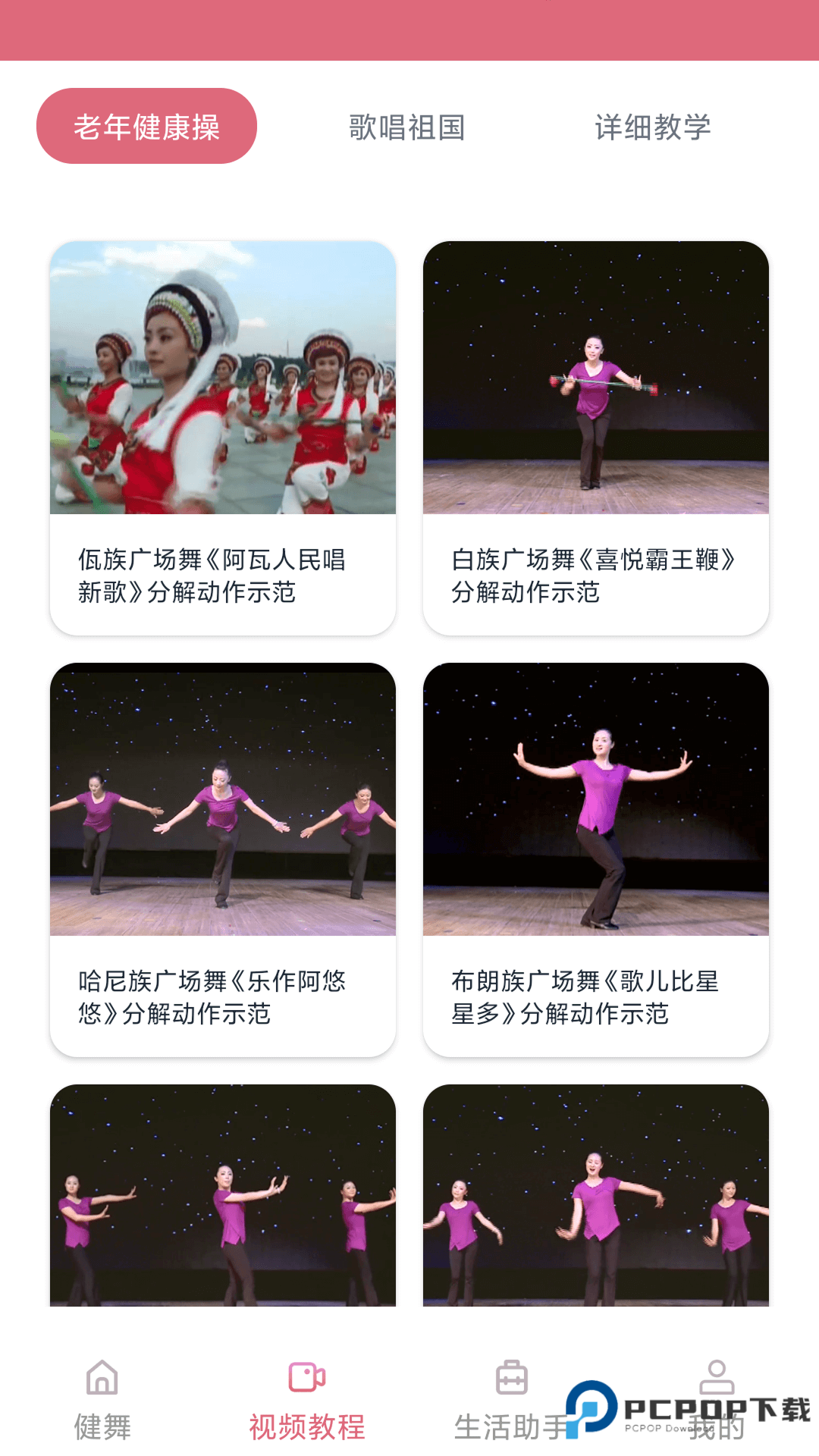Play the 白族广场舞《喜悦霸王鞭》 tutorial
The image size is (819, 1456).
[596, 438]
